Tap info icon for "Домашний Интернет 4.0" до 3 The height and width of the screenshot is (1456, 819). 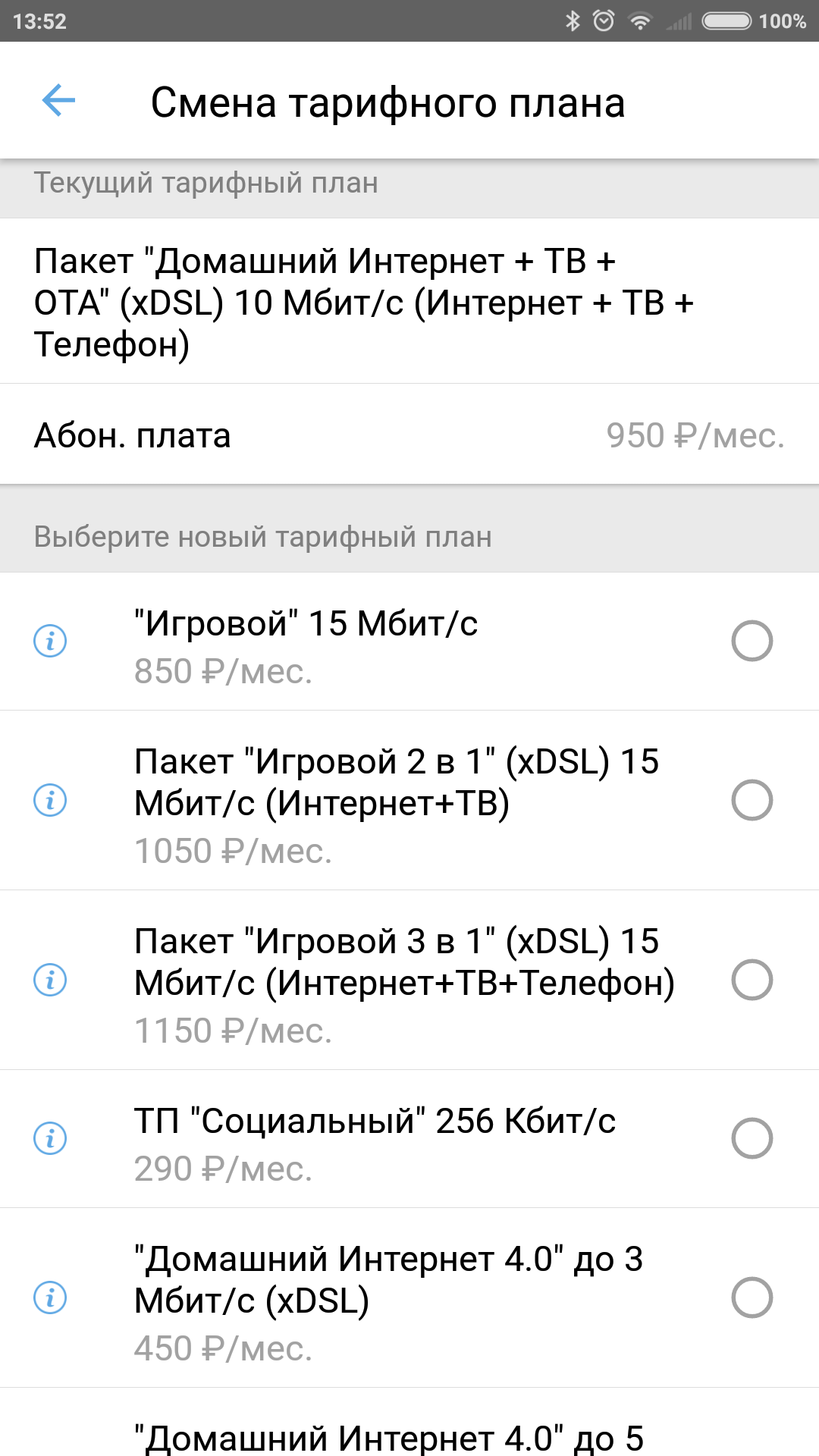click(50, 1298)
